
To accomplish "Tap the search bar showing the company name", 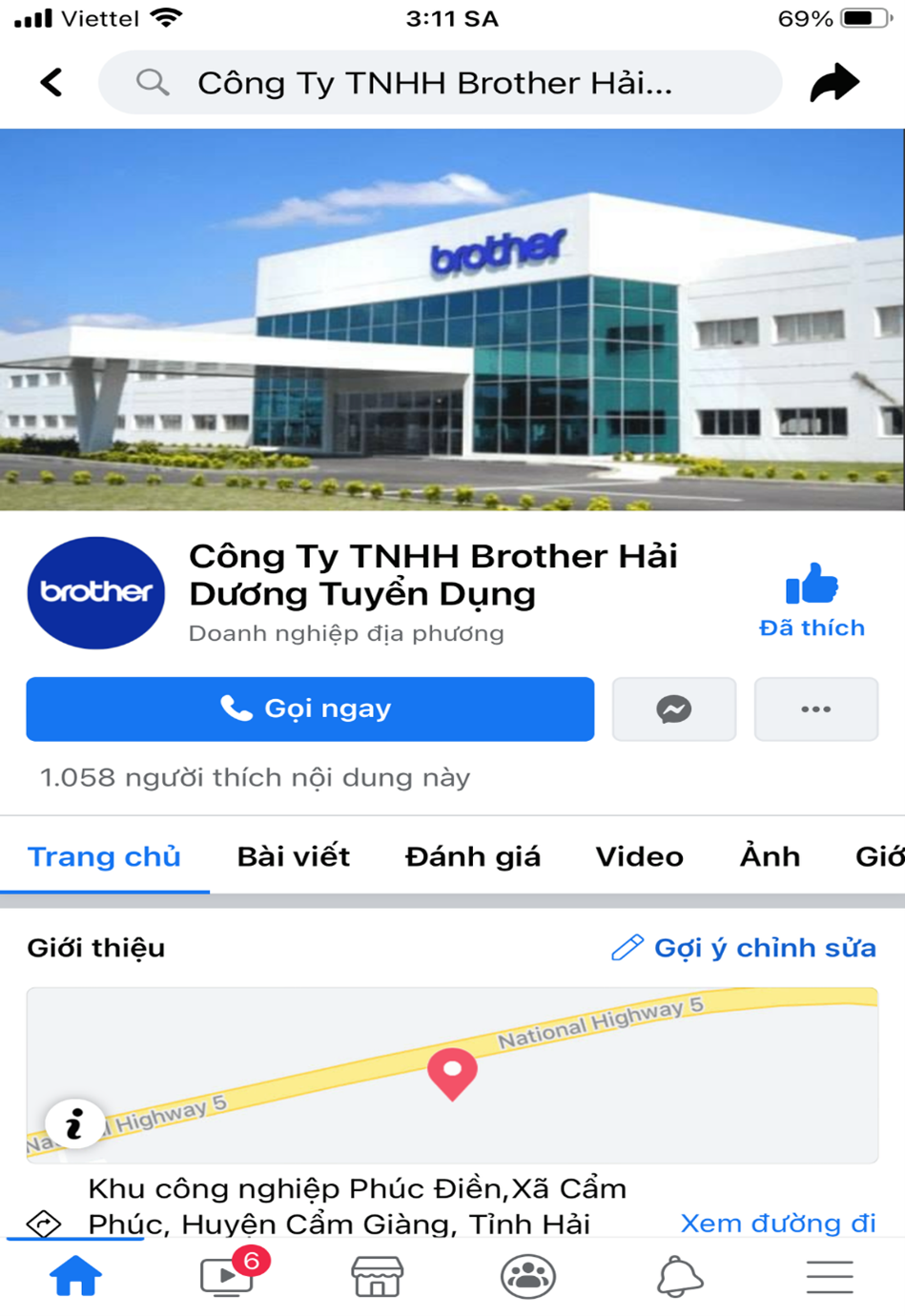I will pyautogui.click(x=439, y=82).
